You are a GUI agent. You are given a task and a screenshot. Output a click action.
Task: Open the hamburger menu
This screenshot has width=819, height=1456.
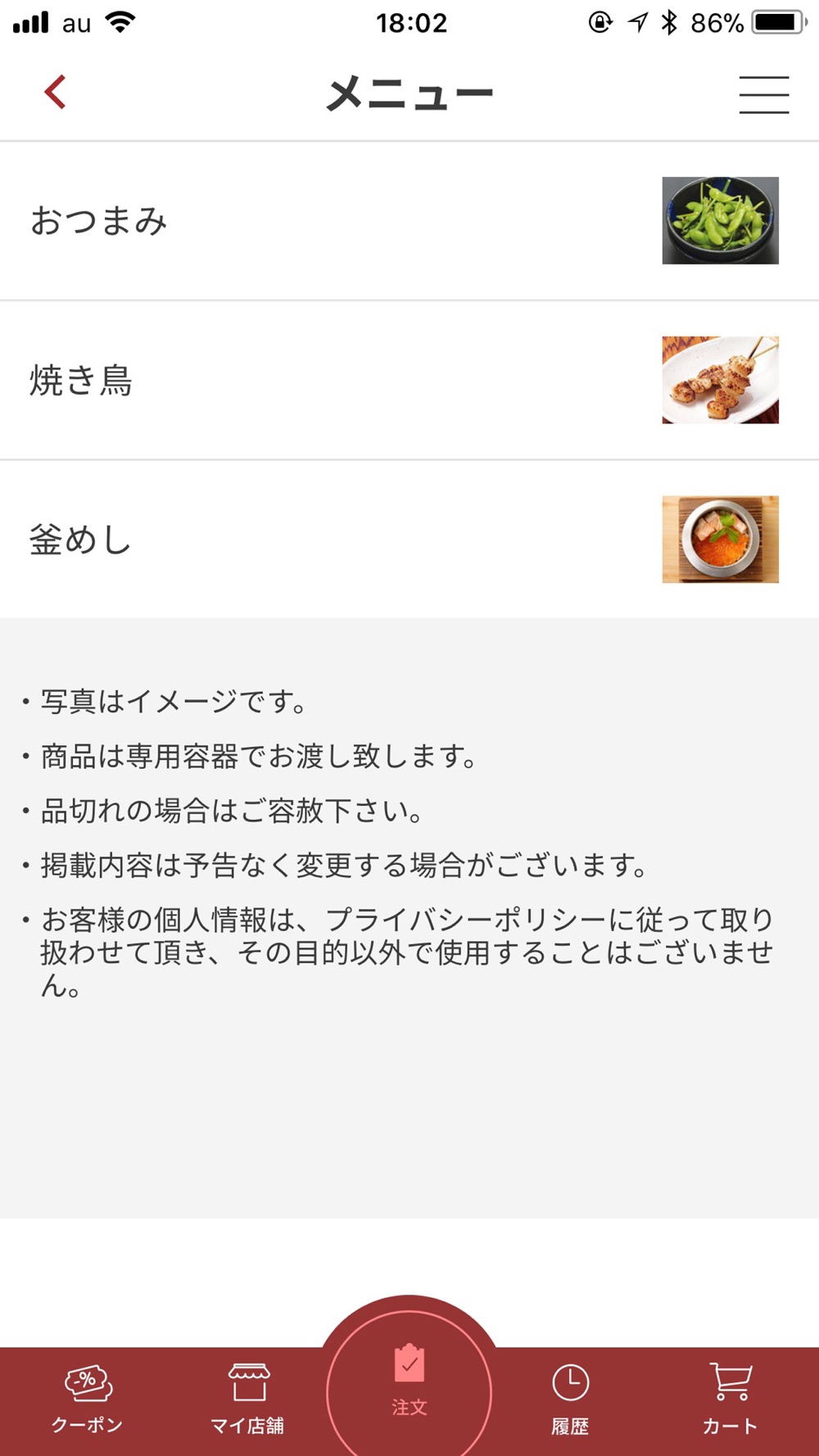pos(763,94)
